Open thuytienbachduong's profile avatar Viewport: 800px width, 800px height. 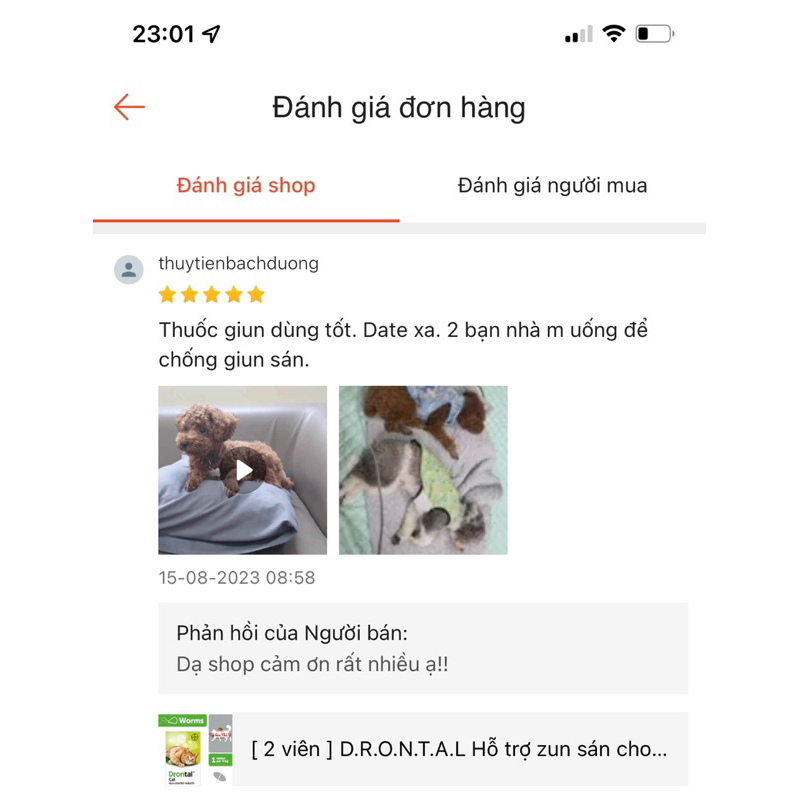pos(128,269)
